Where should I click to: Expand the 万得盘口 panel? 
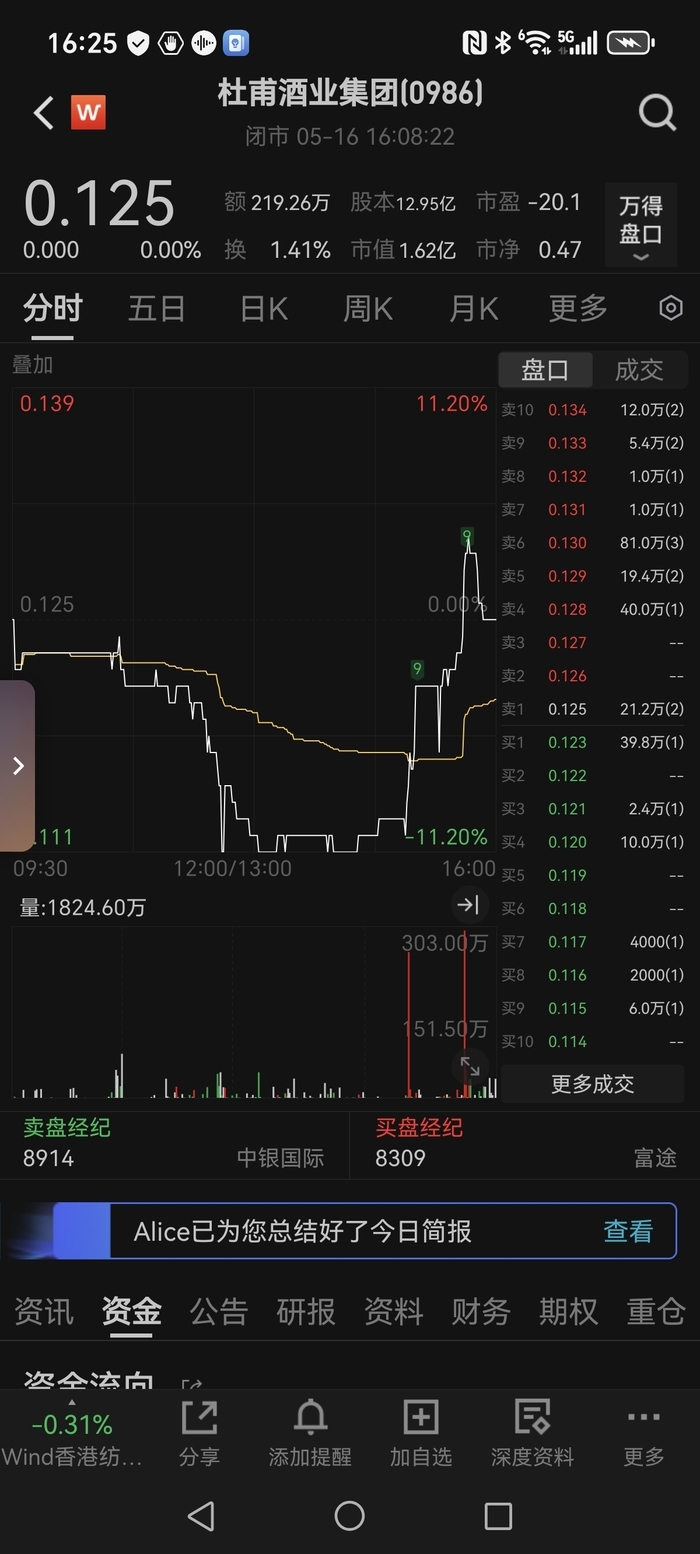pyautogui.click(x=640, y=226)
